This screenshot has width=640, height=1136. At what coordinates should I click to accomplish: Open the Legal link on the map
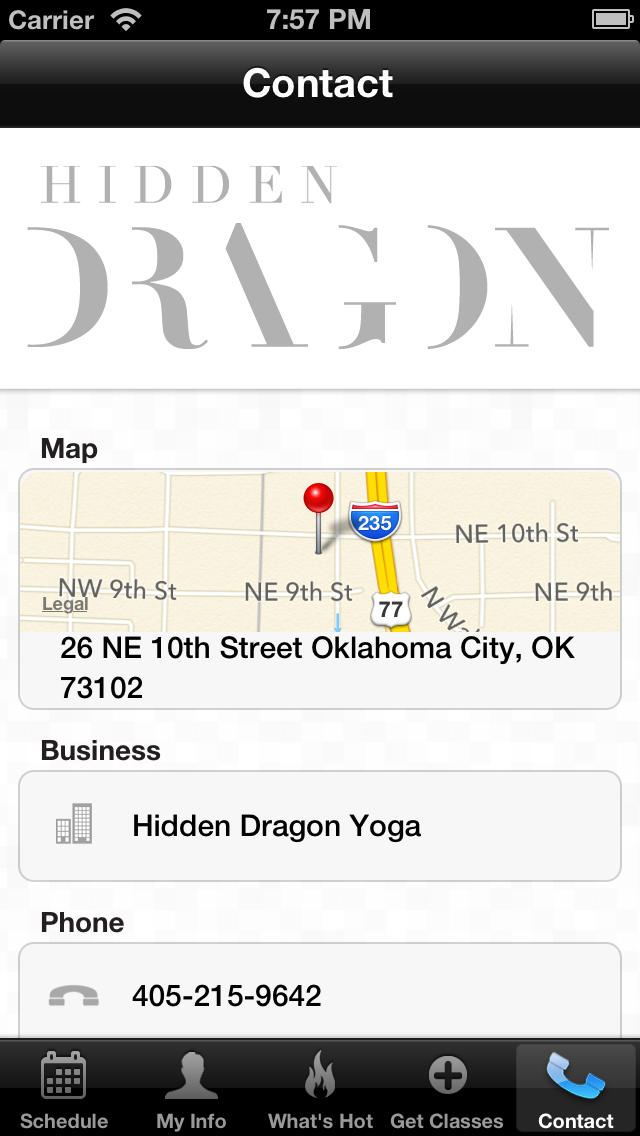65,604
